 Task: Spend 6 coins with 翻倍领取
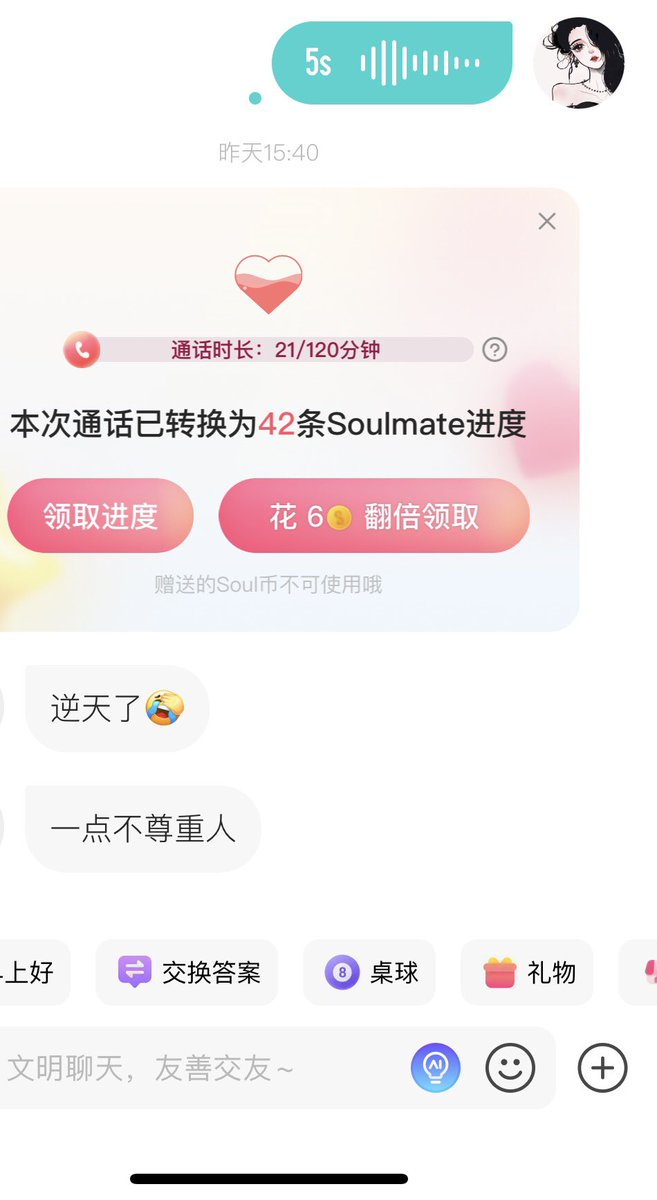pos(374,516)
